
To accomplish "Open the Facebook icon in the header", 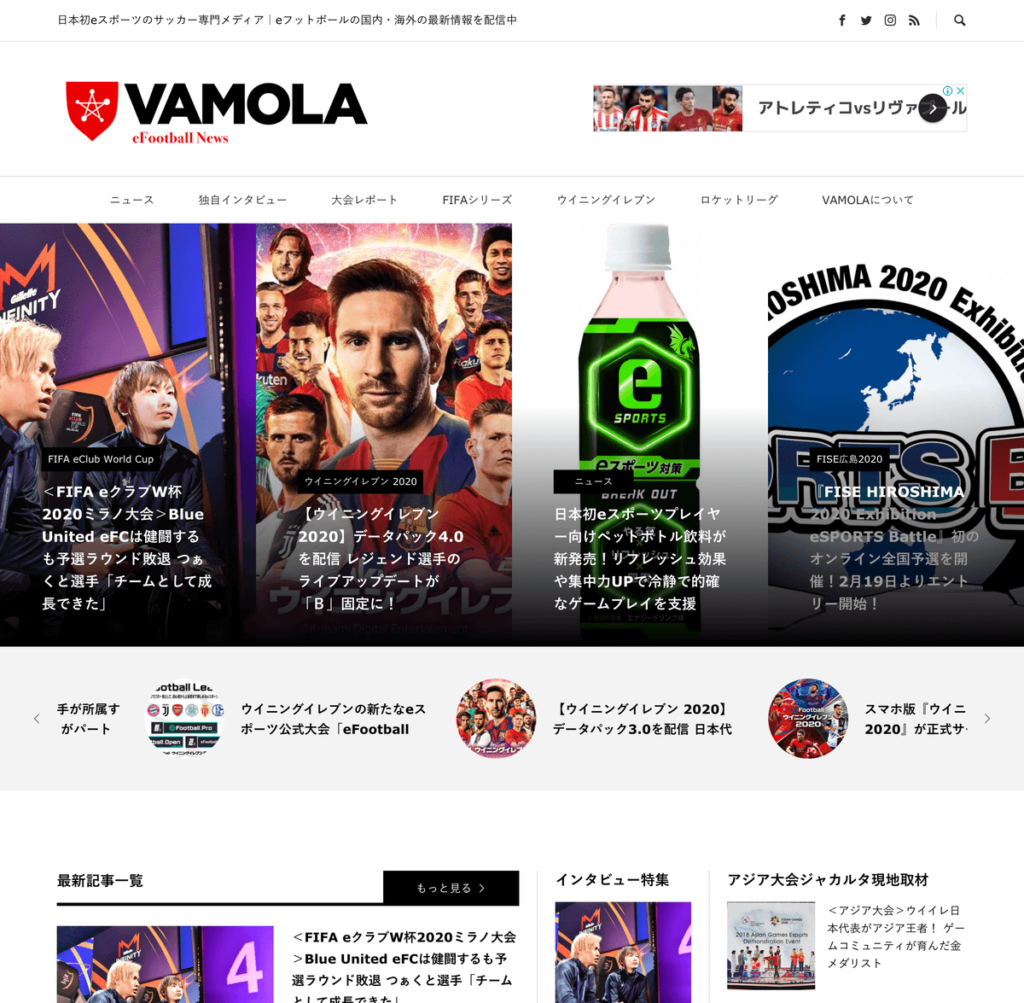I will (x=842, y=20).
